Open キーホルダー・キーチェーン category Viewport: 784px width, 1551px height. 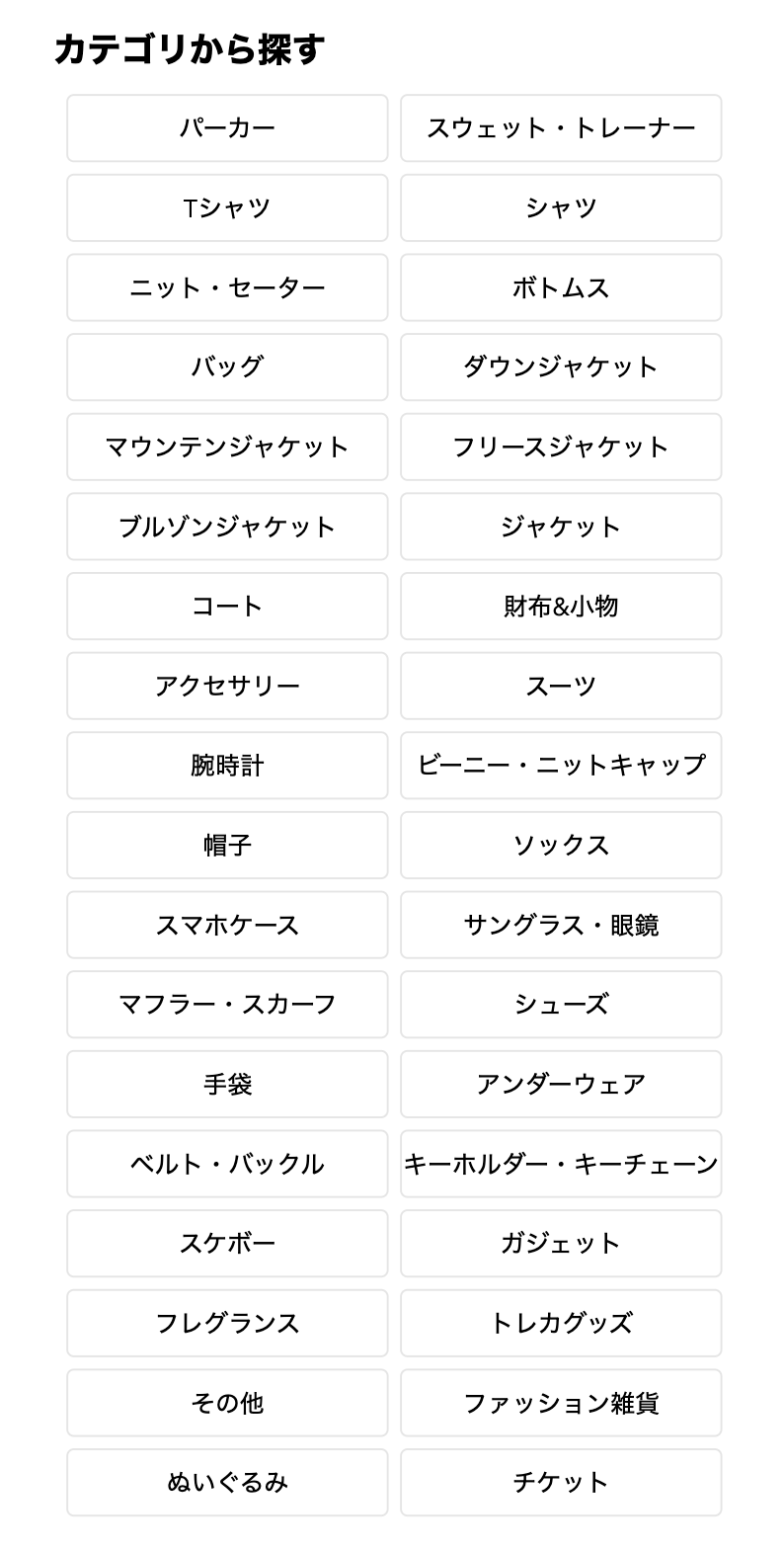point(561,1164)
